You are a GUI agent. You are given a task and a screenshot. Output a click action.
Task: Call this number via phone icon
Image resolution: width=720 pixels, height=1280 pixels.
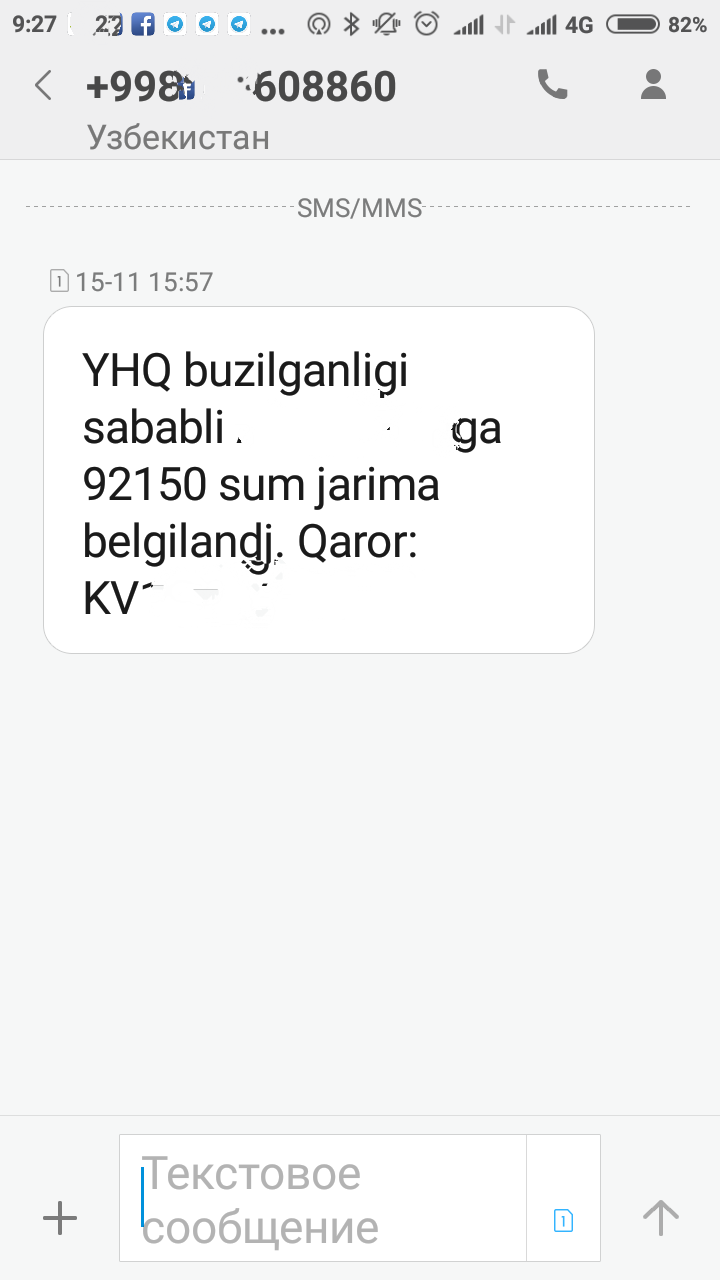pyautogui.click(x=552, y=85)
